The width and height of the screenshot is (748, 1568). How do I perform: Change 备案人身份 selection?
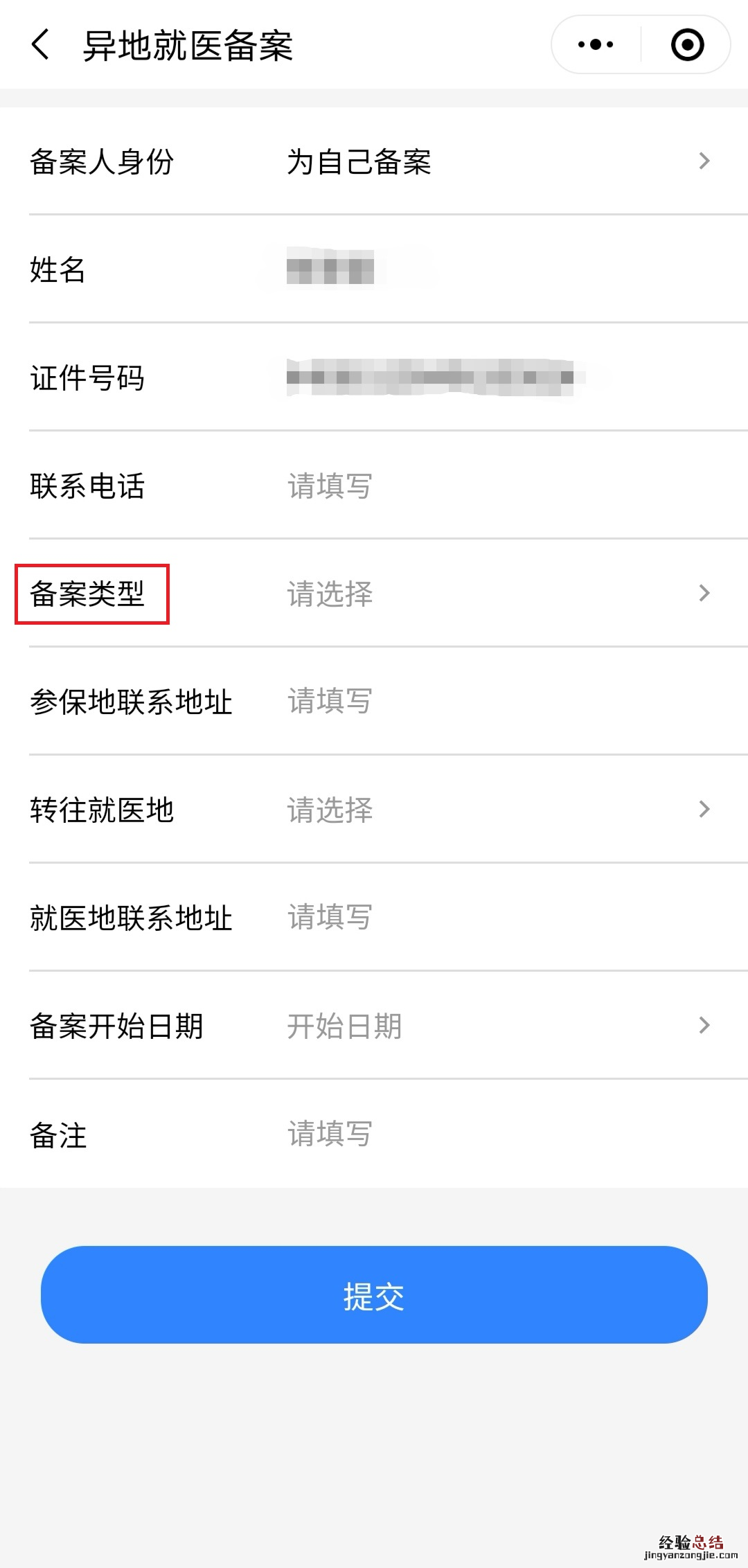[485, 161]
